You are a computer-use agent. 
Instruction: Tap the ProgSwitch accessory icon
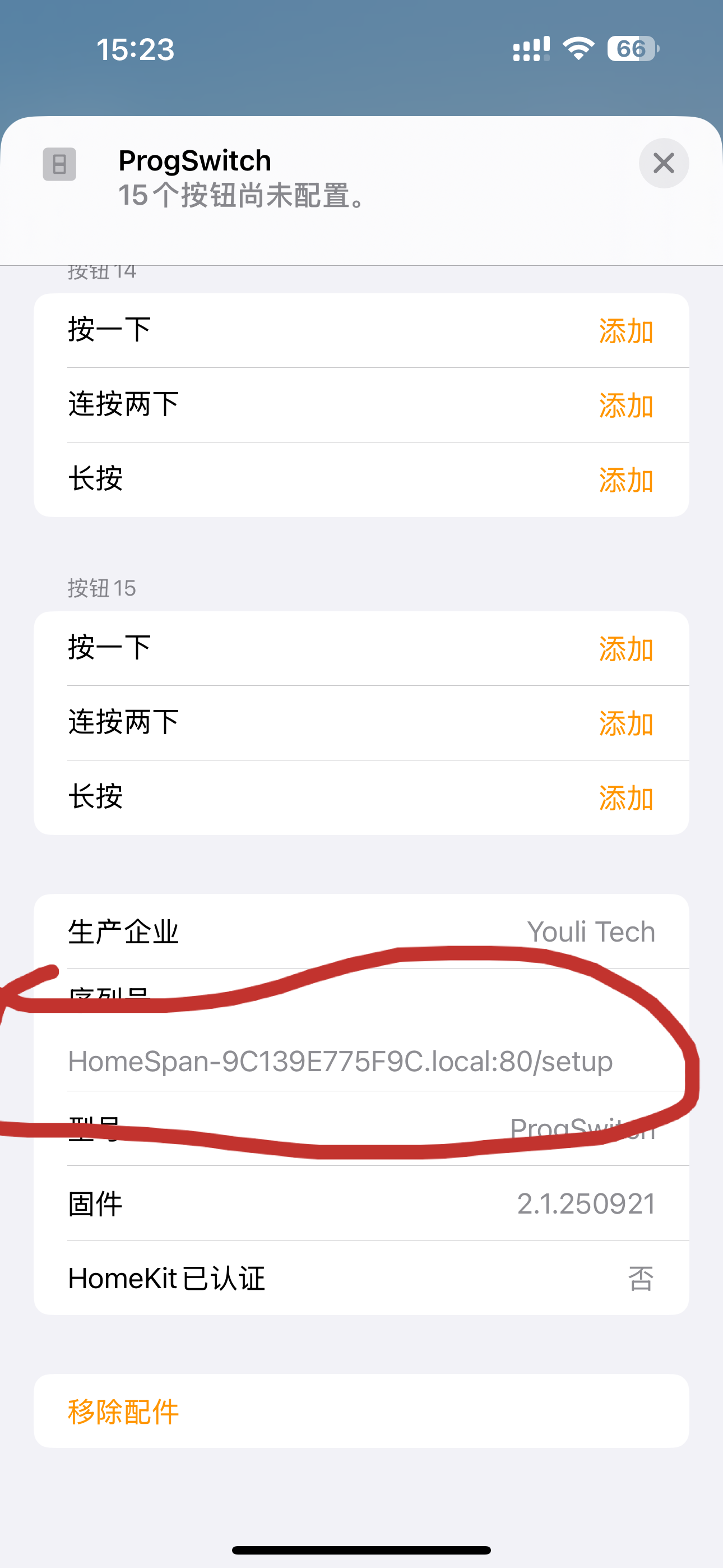59,164
